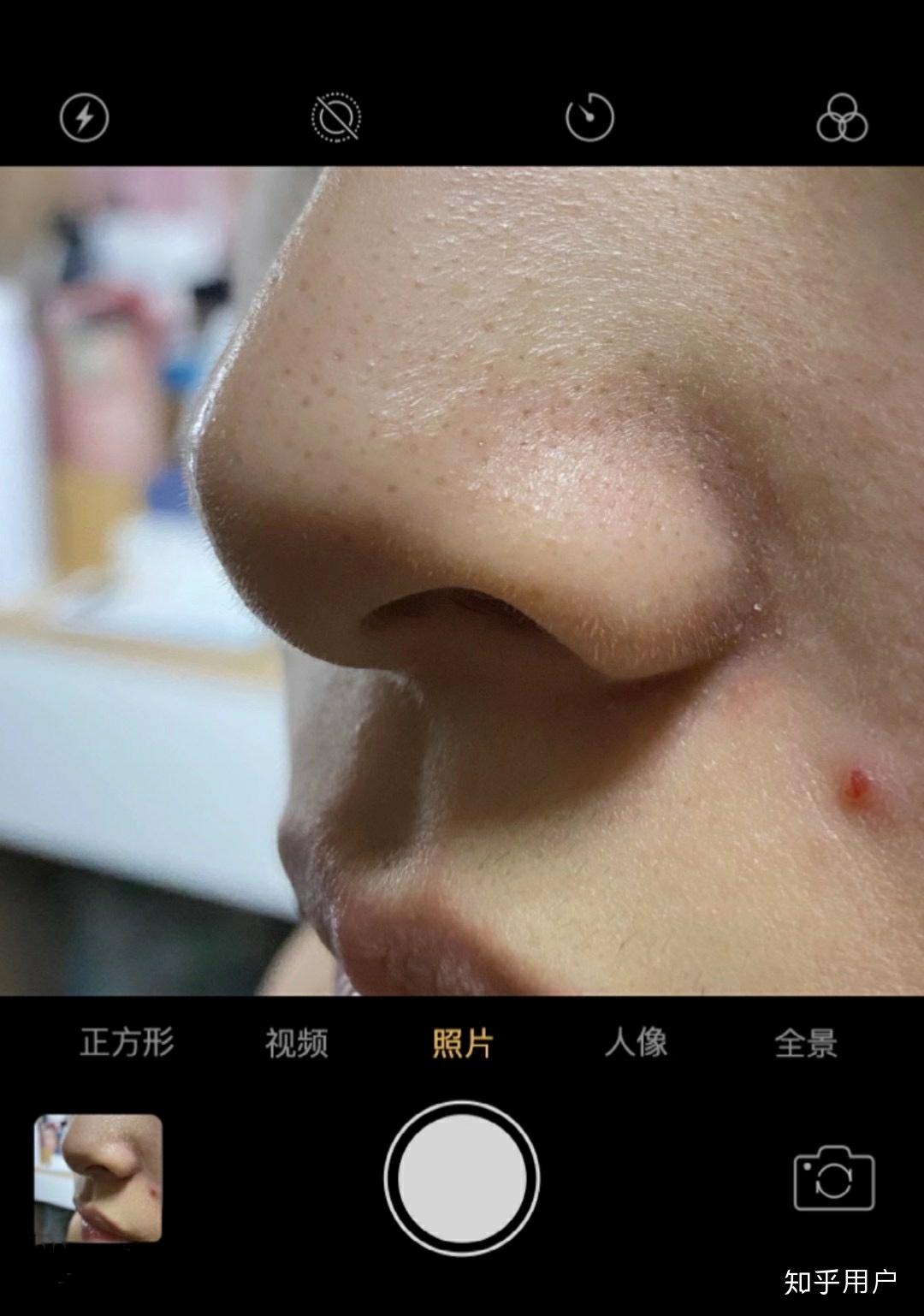Select the flash lightning bolt symbol
The width and height of the screenshot is (924, 1316).
pos(85,120)
